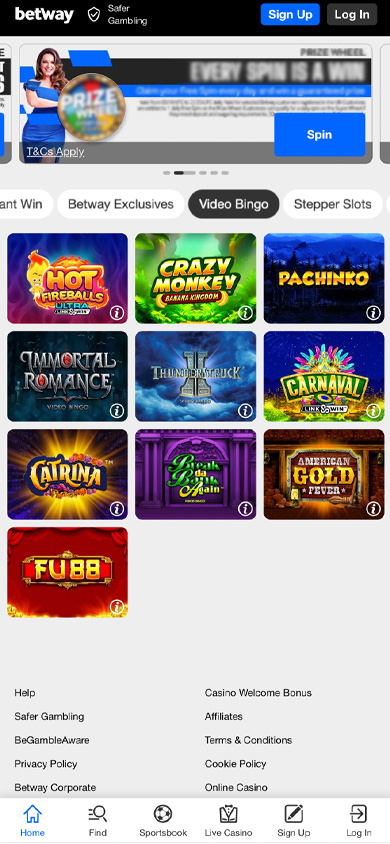The width and height of the screenshot is (390, 844).
Task: Open the Live Casino tab
Action: [228, 821]
